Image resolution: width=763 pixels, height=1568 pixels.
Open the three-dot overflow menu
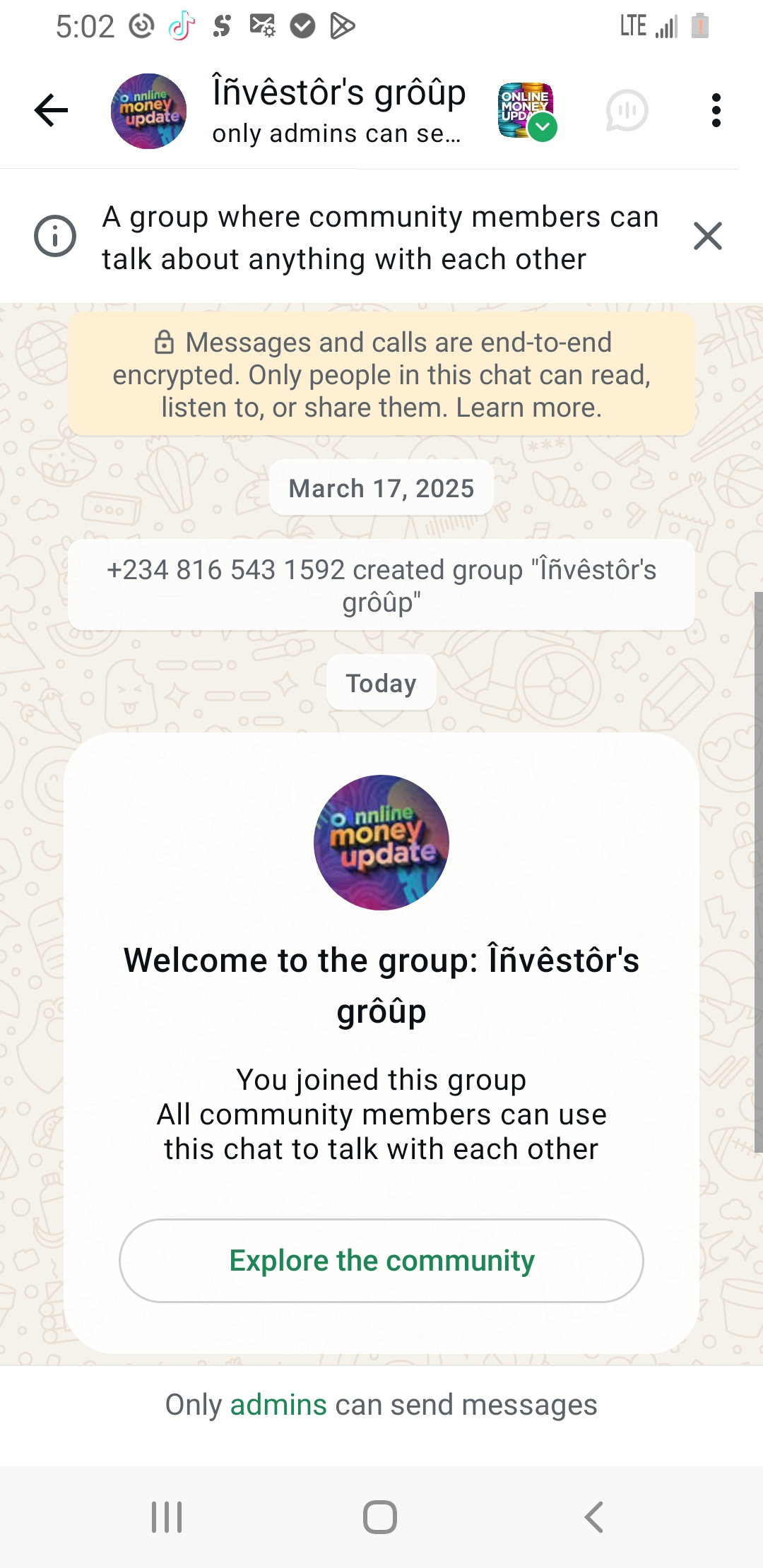coord(716,111)
